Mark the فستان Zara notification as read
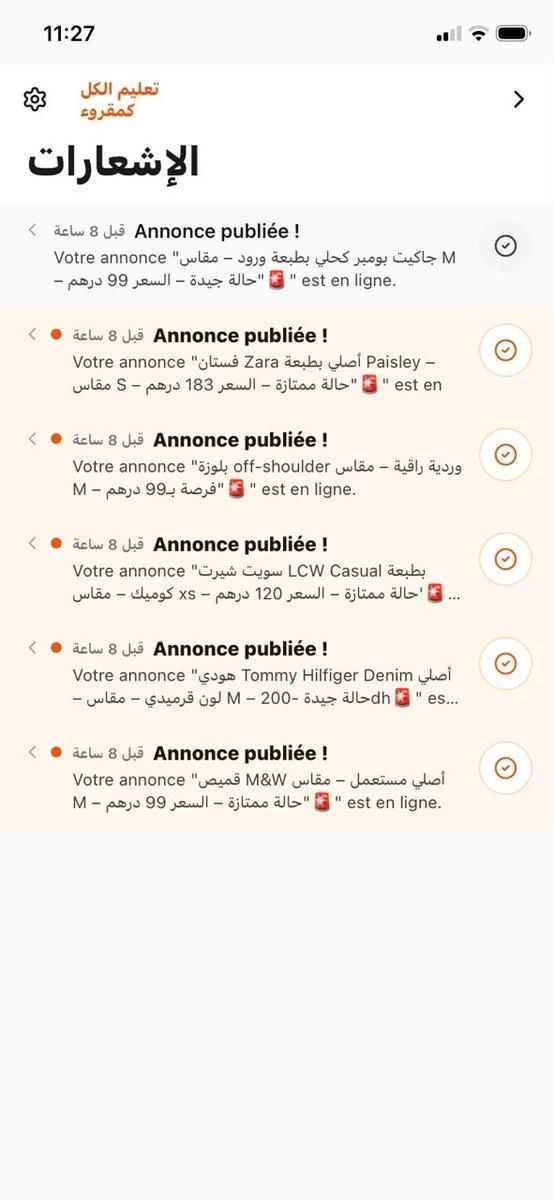The width and height of the screenshot is (554, 1200). click(506, 350)
